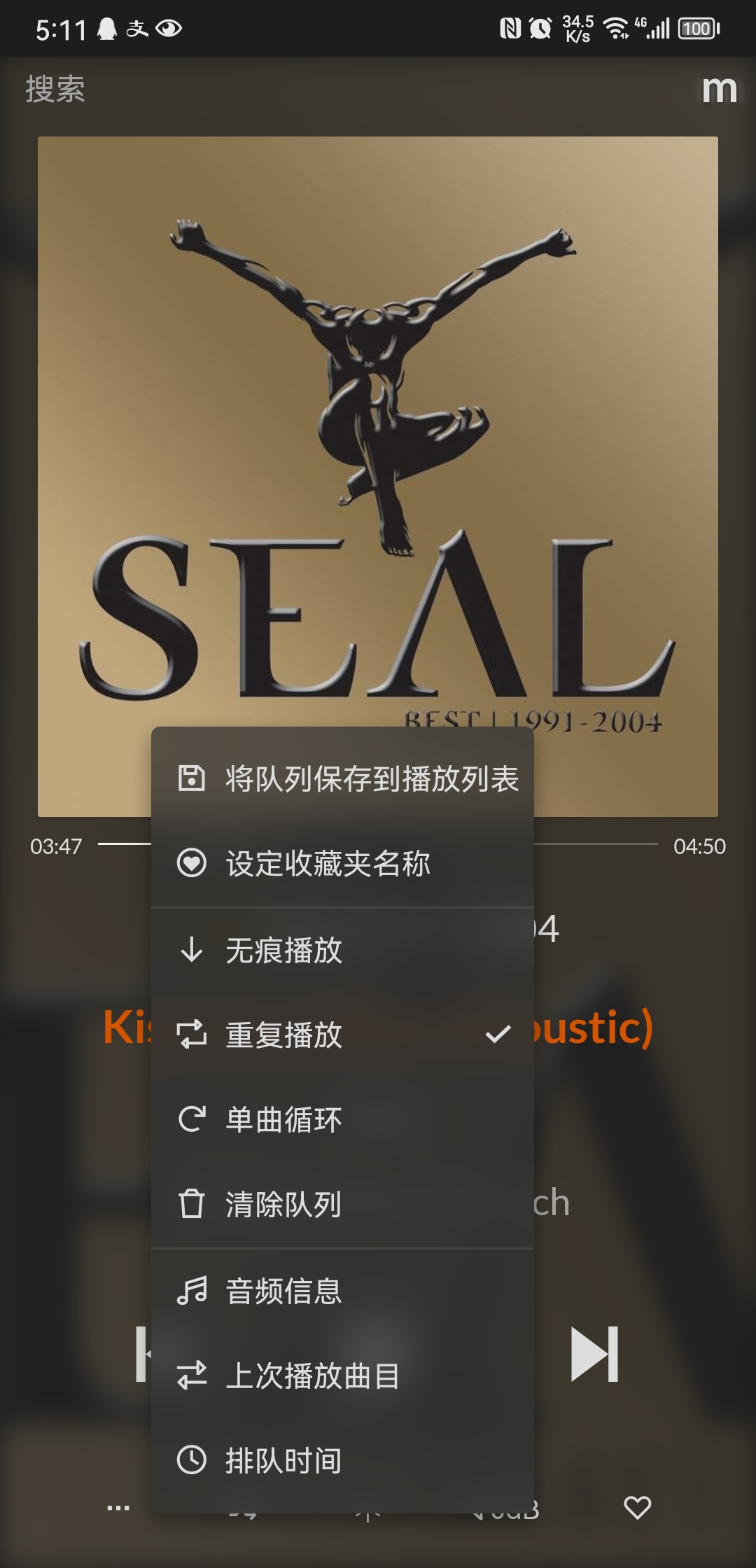756x1568 pixels.
Task: Choose 设定收藏夹名称 option
Action: point(342,863)
